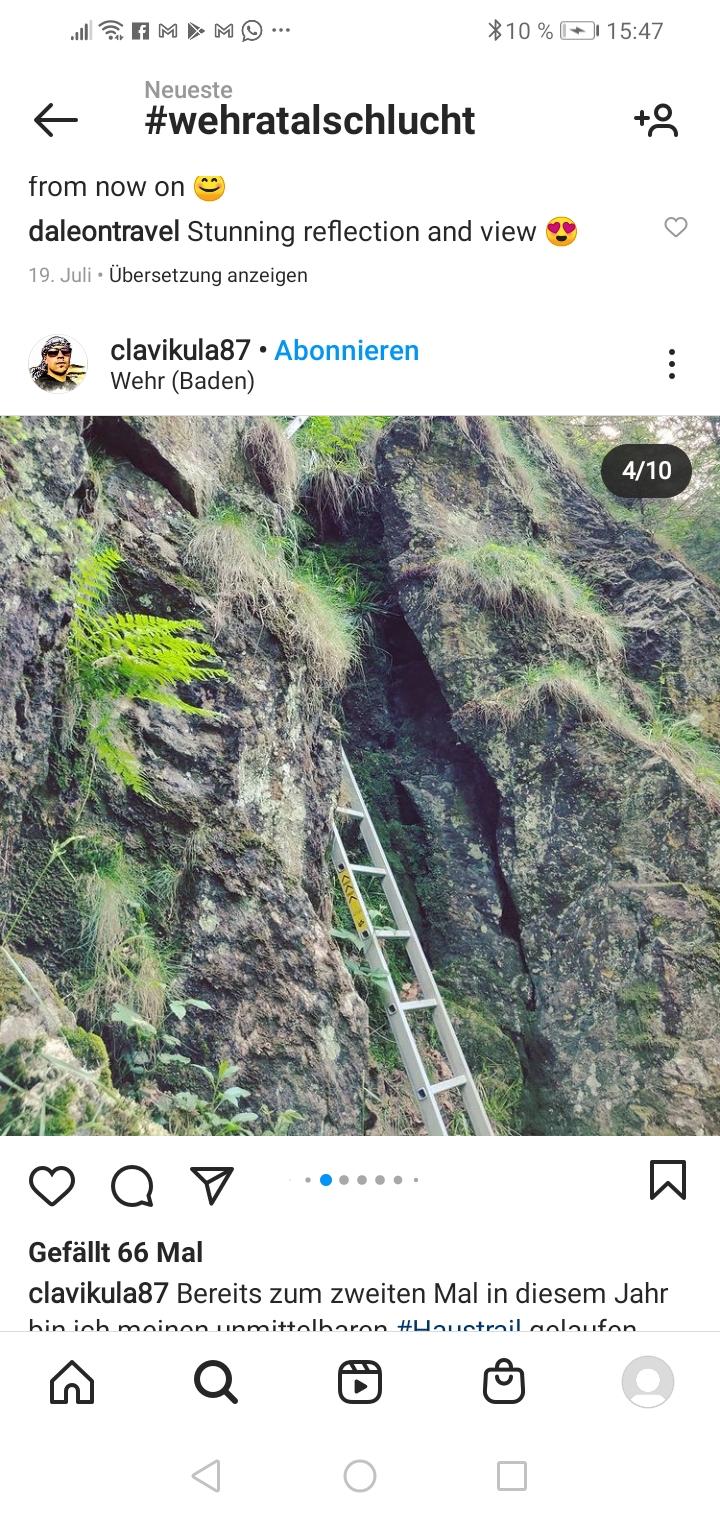Image resolution: width=720 pixels, height=1520 pixels.
Task: Open the Reels tab
Action: (360, 1382)
